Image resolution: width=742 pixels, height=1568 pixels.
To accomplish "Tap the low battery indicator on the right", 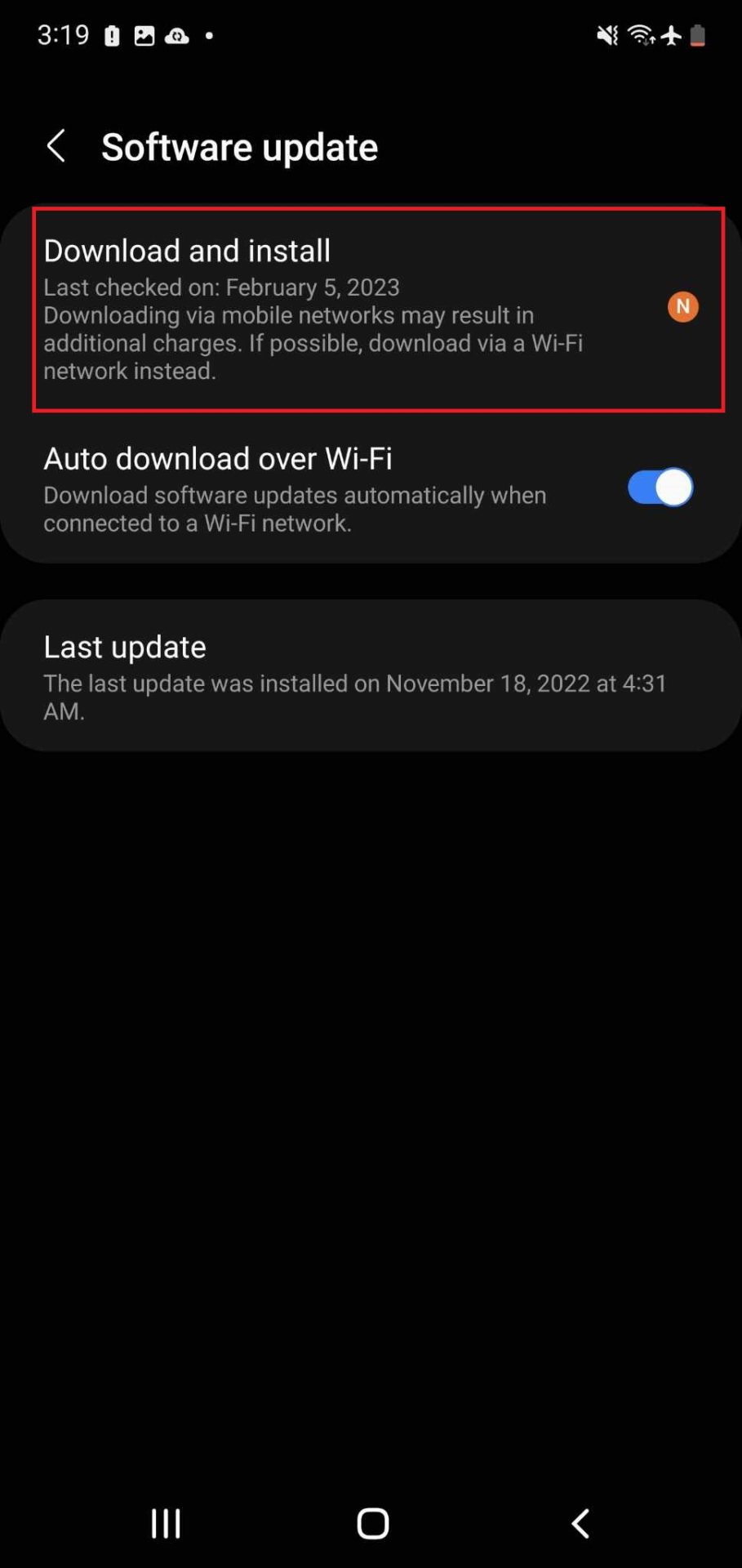I will tap(699, 35).
